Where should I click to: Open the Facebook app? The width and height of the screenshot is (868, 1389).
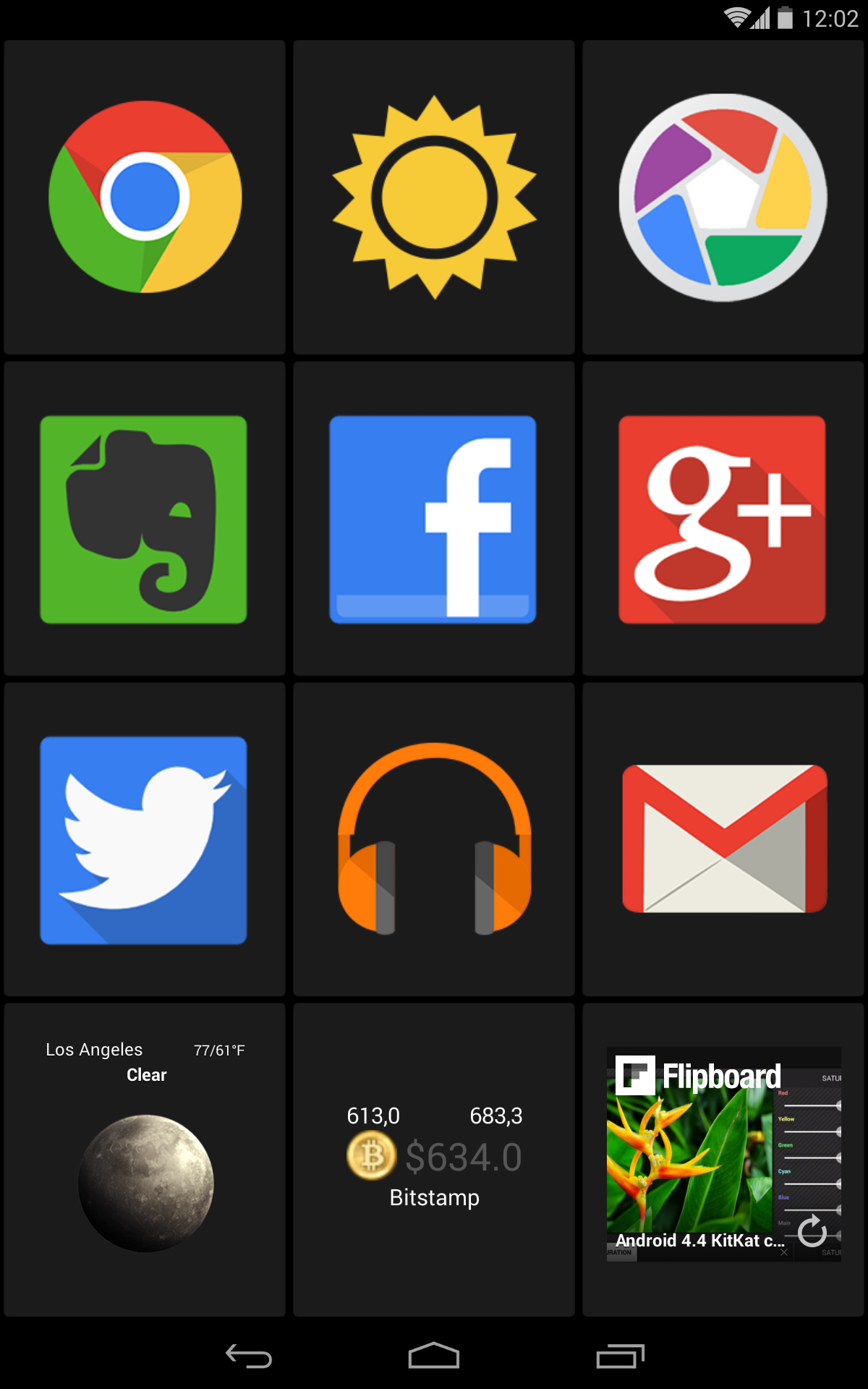pos(433,519)
